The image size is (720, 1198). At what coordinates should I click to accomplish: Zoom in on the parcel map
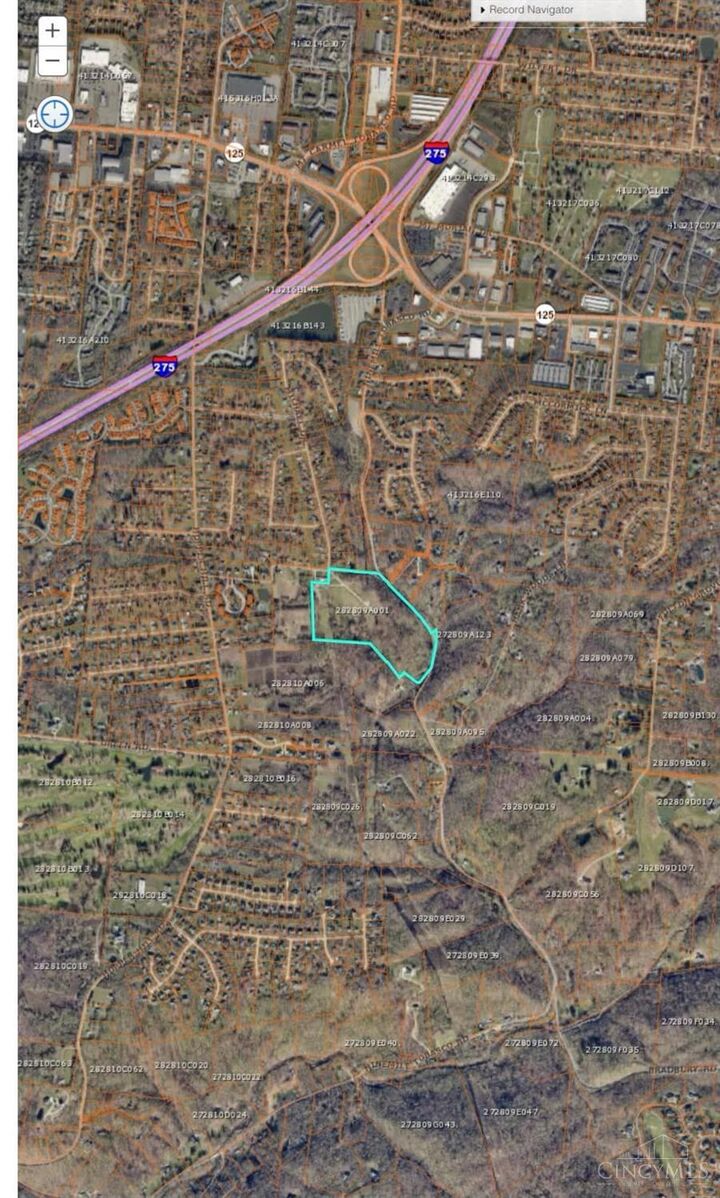coord(52,31)
